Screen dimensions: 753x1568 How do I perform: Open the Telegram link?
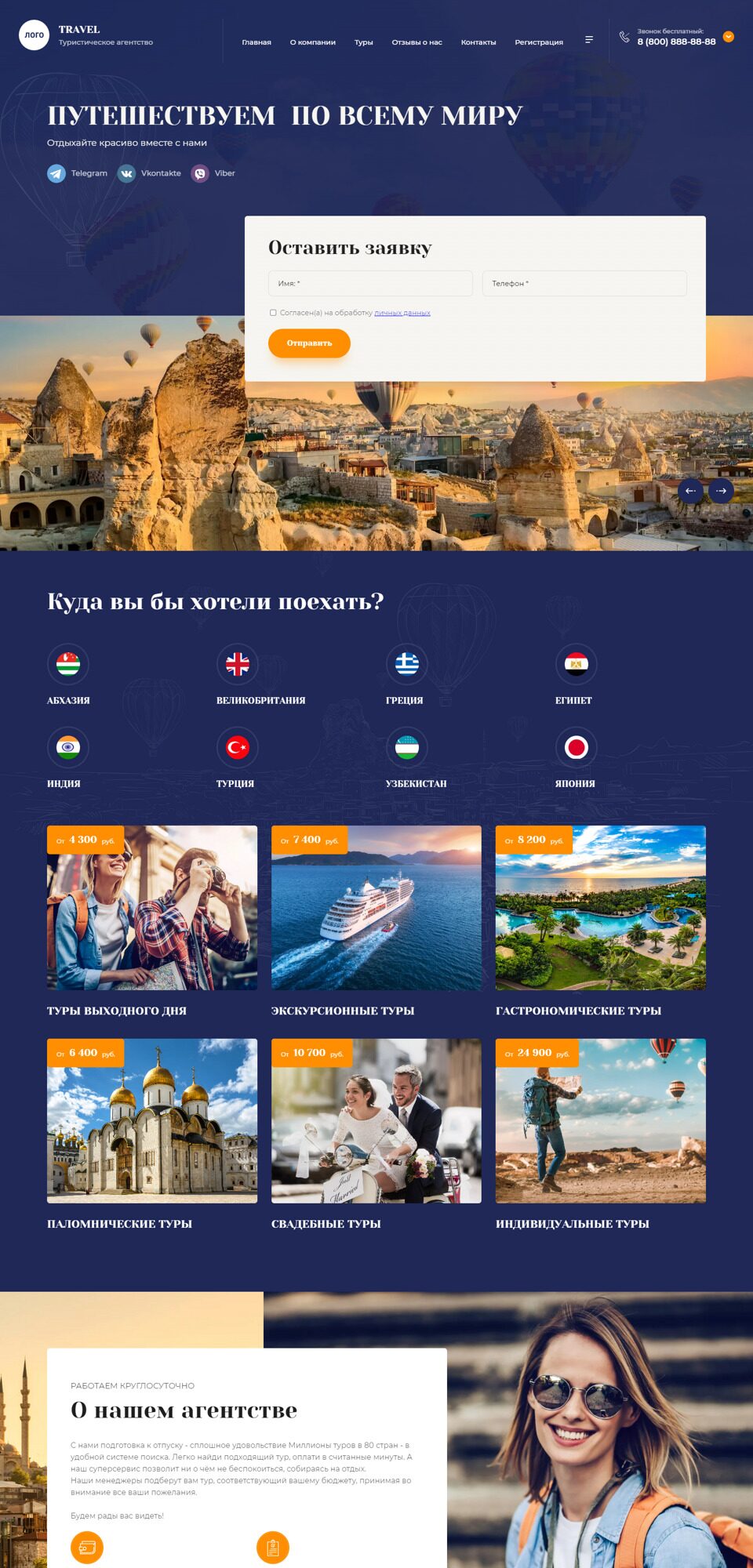coord(78,173)
